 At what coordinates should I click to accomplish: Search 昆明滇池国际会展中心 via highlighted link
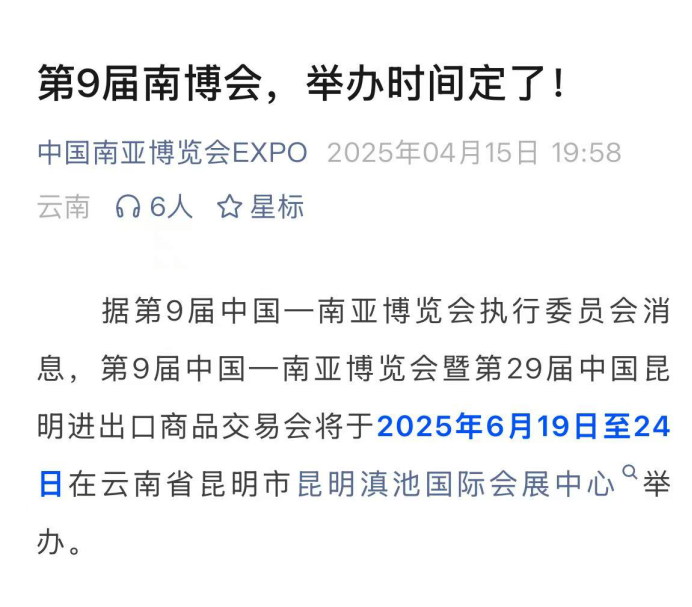click(x=456, y=485)
